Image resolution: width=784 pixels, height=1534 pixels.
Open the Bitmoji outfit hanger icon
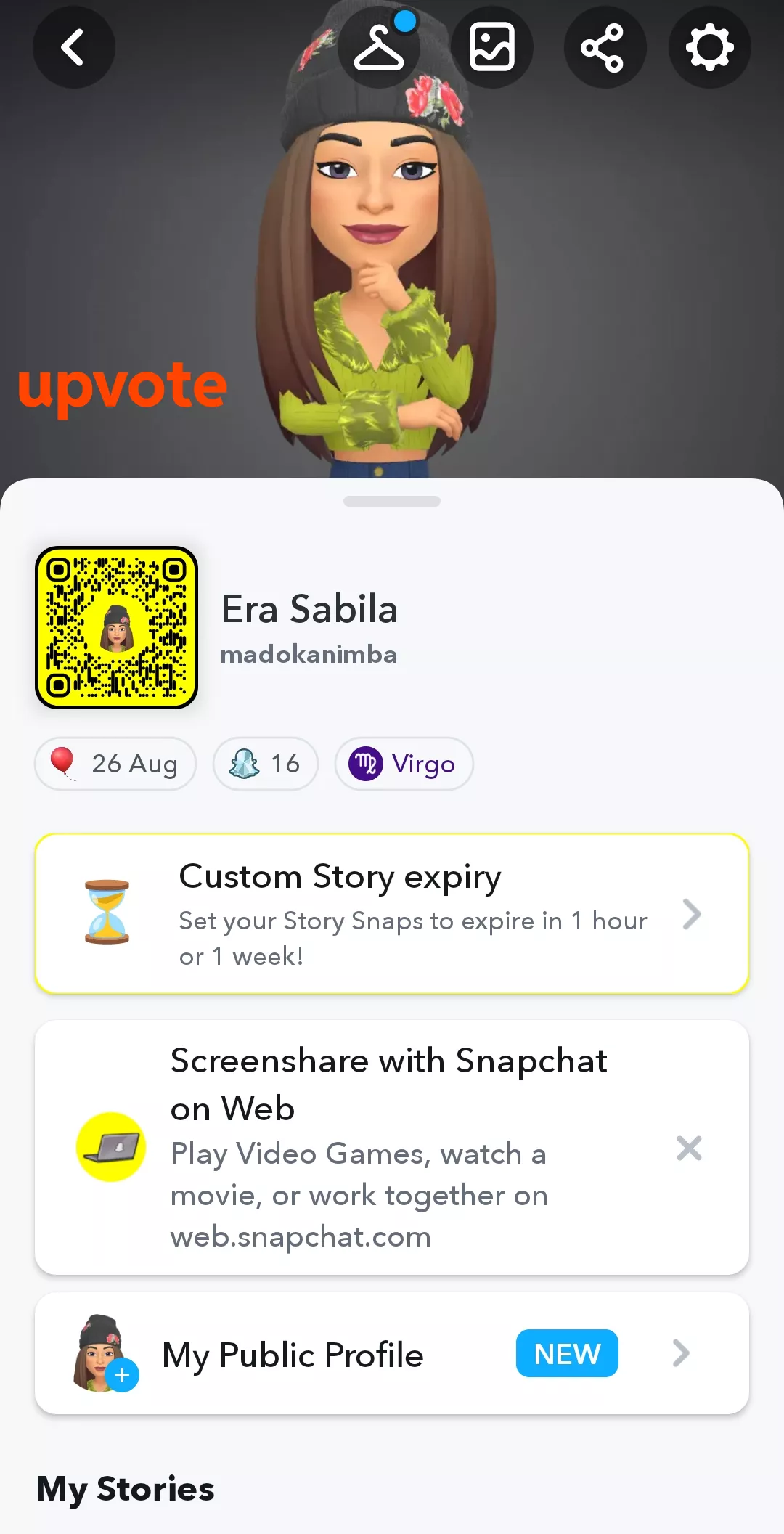point(379,48)
